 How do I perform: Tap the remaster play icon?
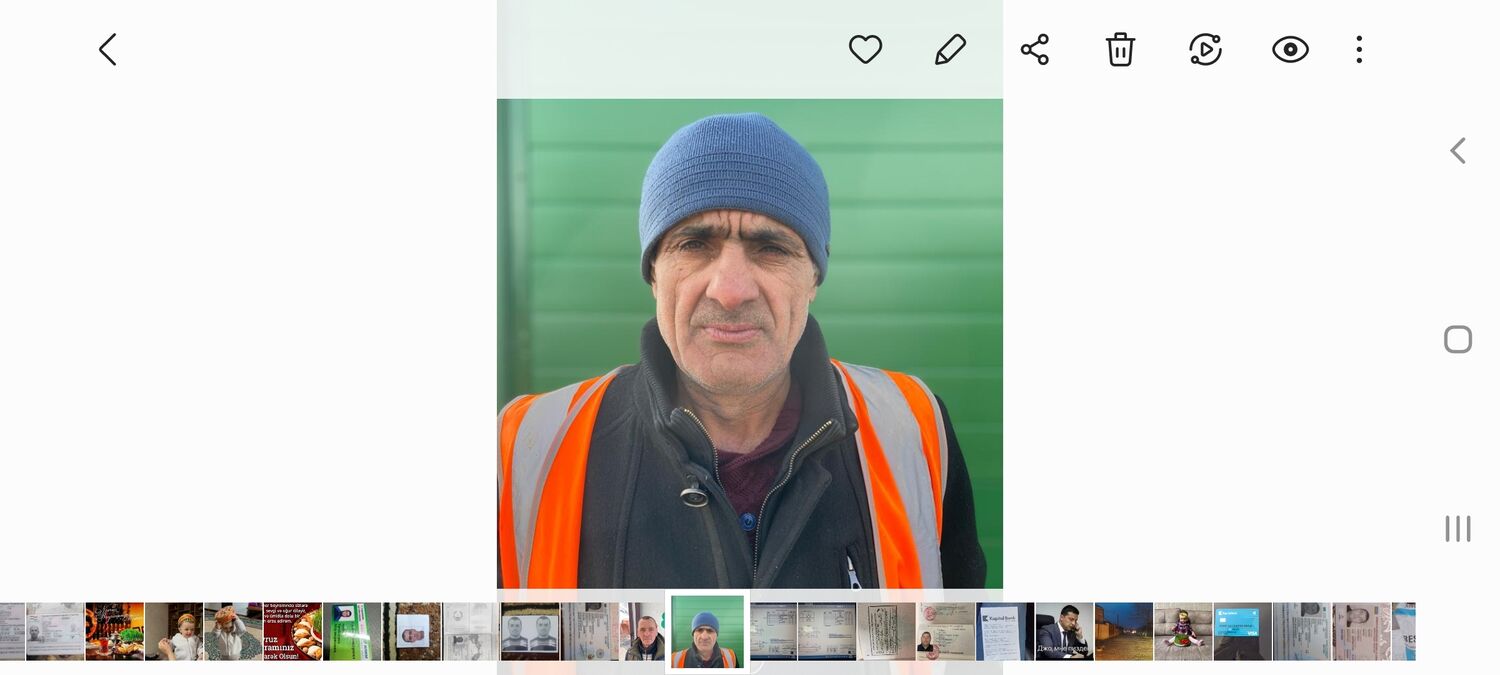coord(1205,50)
